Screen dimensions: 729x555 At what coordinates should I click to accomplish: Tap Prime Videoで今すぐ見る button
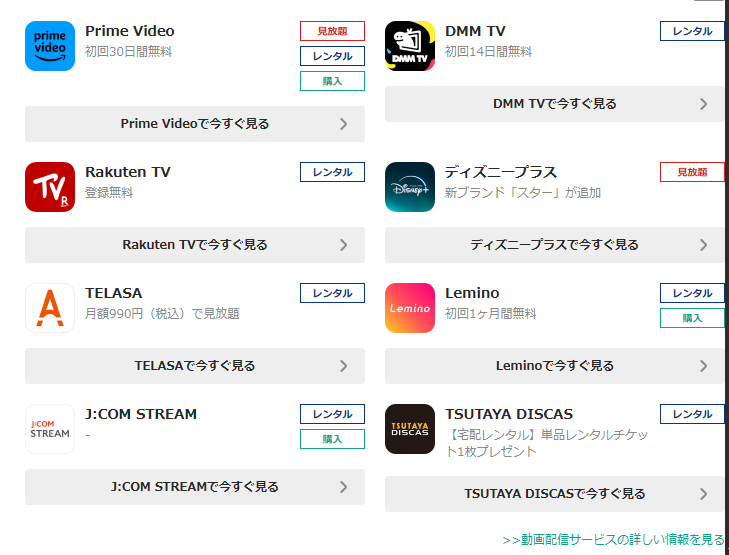(x=195, y=124)
